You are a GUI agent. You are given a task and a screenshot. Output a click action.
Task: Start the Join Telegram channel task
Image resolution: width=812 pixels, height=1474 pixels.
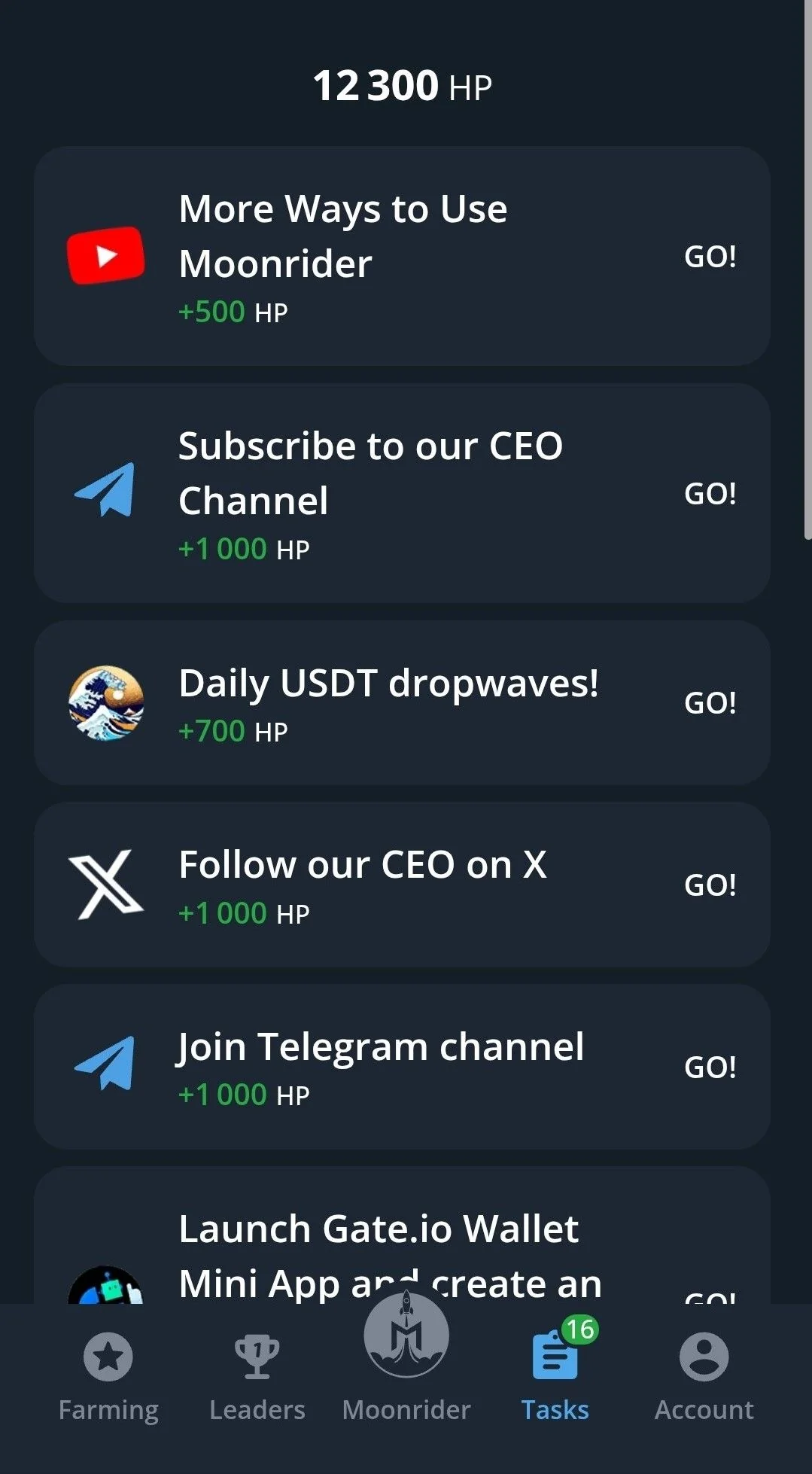point(710,1067)
